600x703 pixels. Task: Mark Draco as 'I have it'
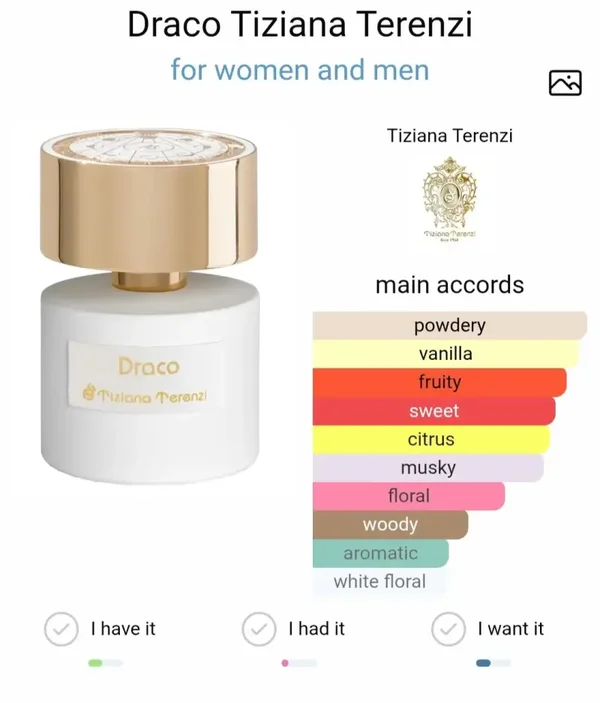[62, 629]
